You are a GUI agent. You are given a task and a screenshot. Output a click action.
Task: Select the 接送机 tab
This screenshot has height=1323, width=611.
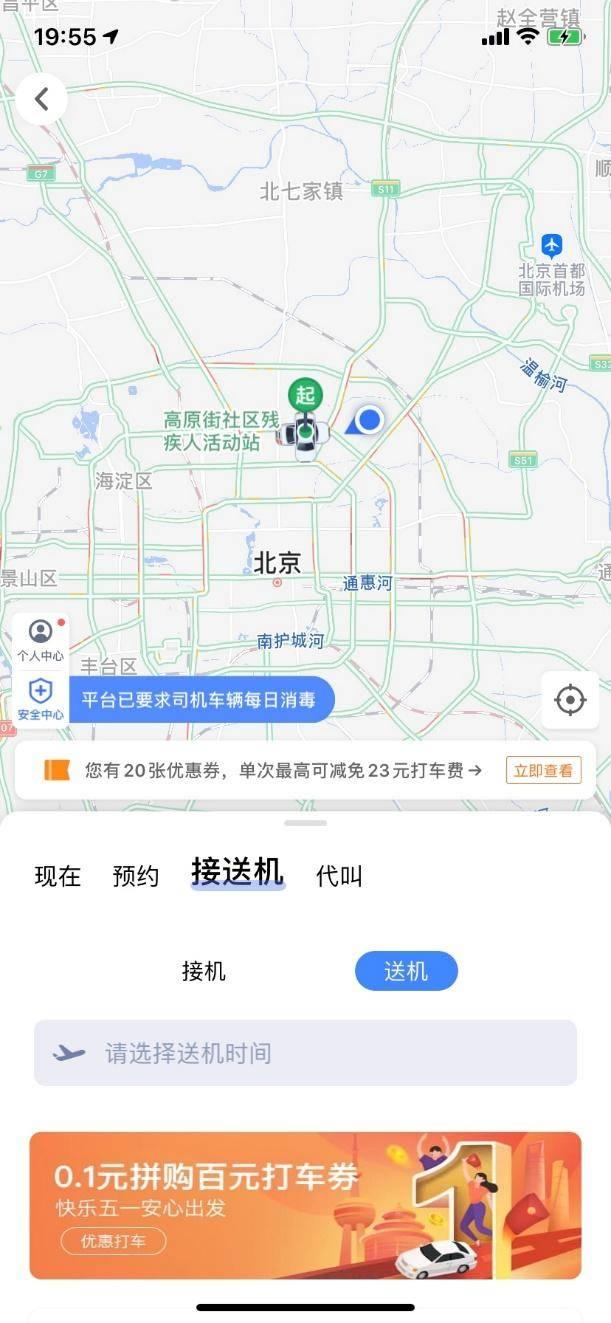click(238, 872)
